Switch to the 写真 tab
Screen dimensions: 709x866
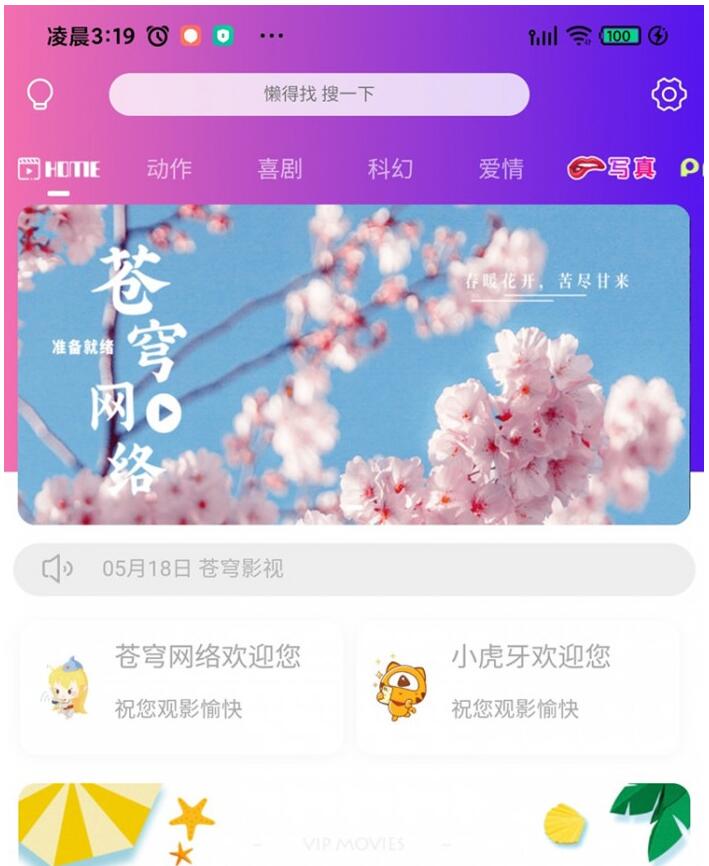click(x=612, y=169)
